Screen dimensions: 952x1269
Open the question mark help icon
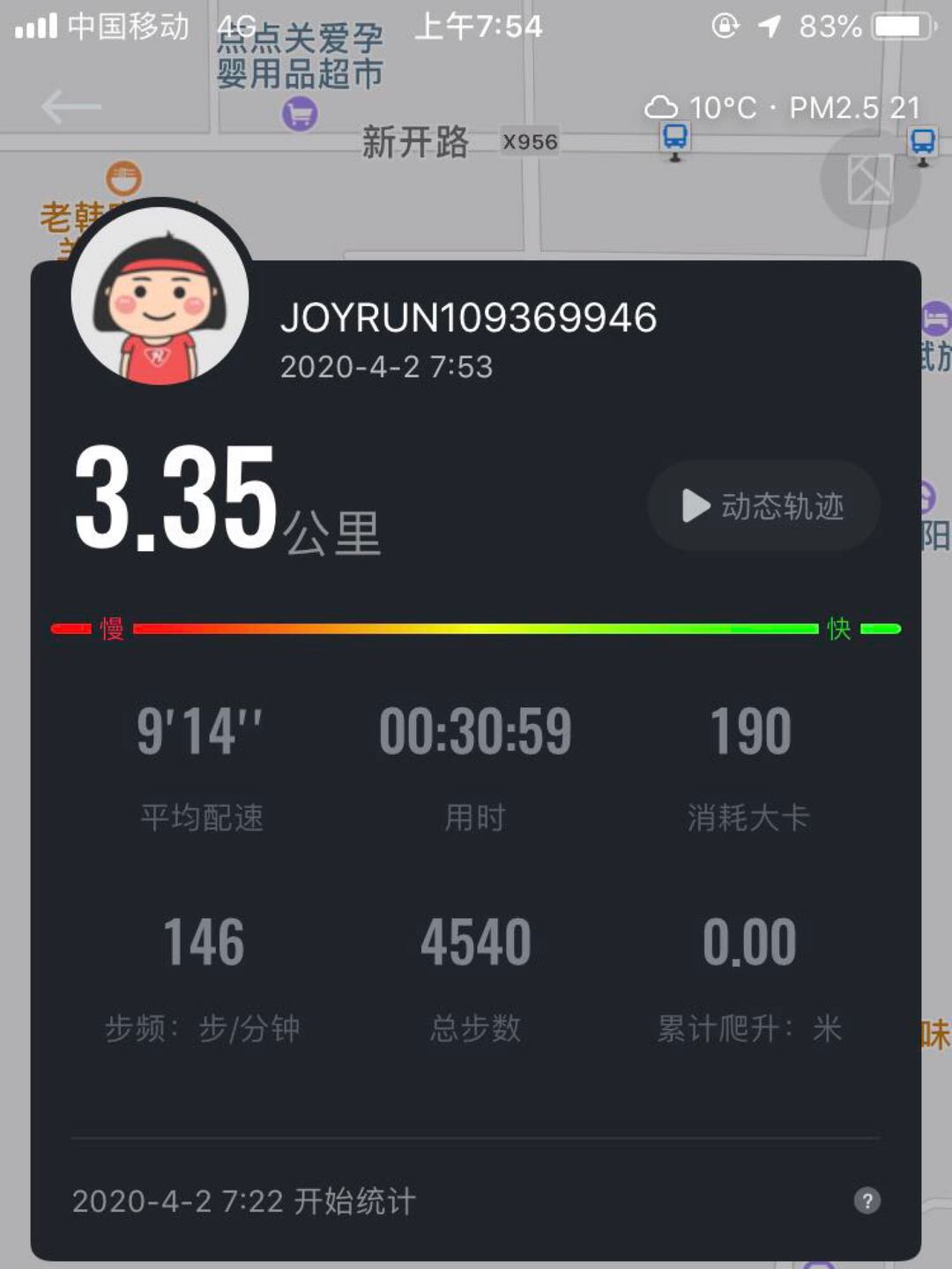(867, 1200)
